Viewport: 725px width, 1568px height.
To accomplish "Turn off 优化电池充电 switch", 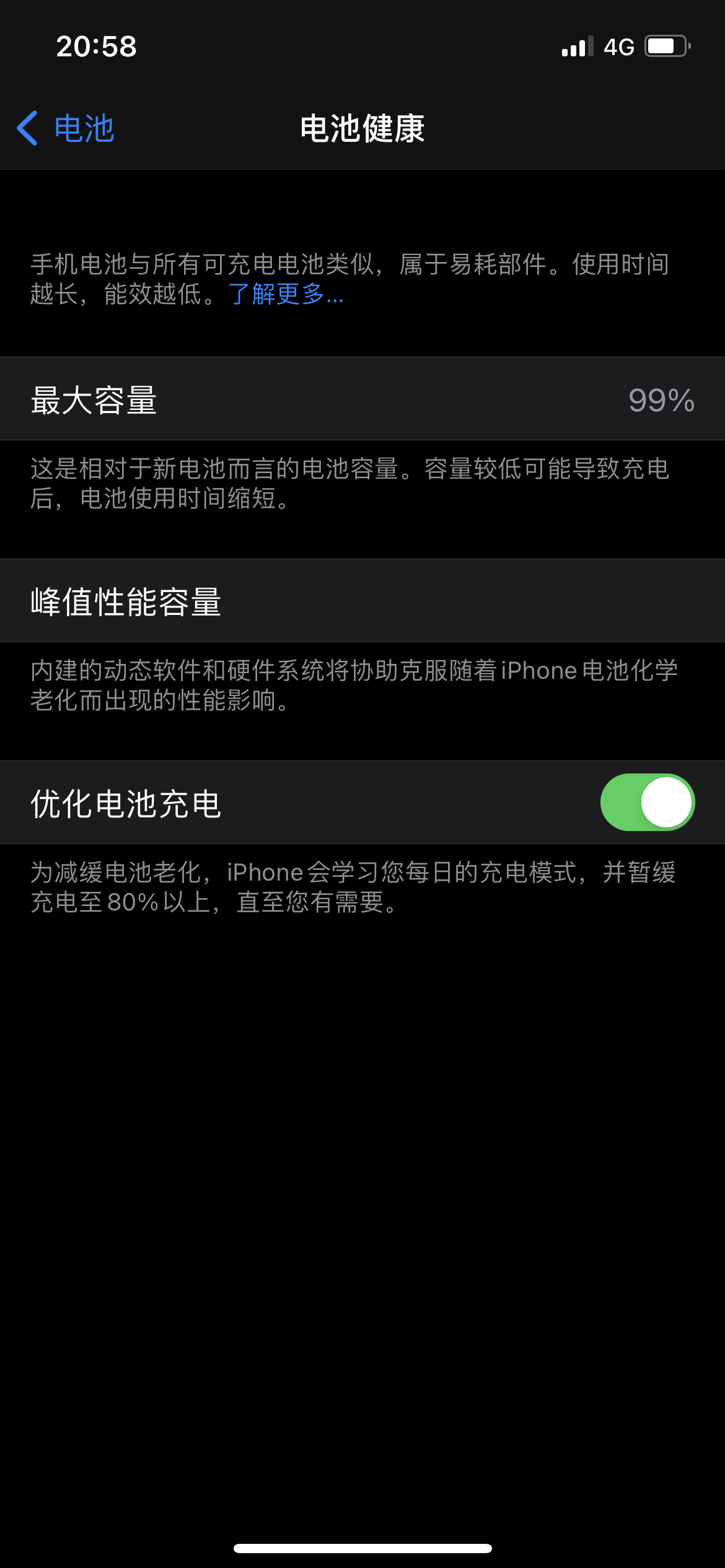I will [647, 802].
